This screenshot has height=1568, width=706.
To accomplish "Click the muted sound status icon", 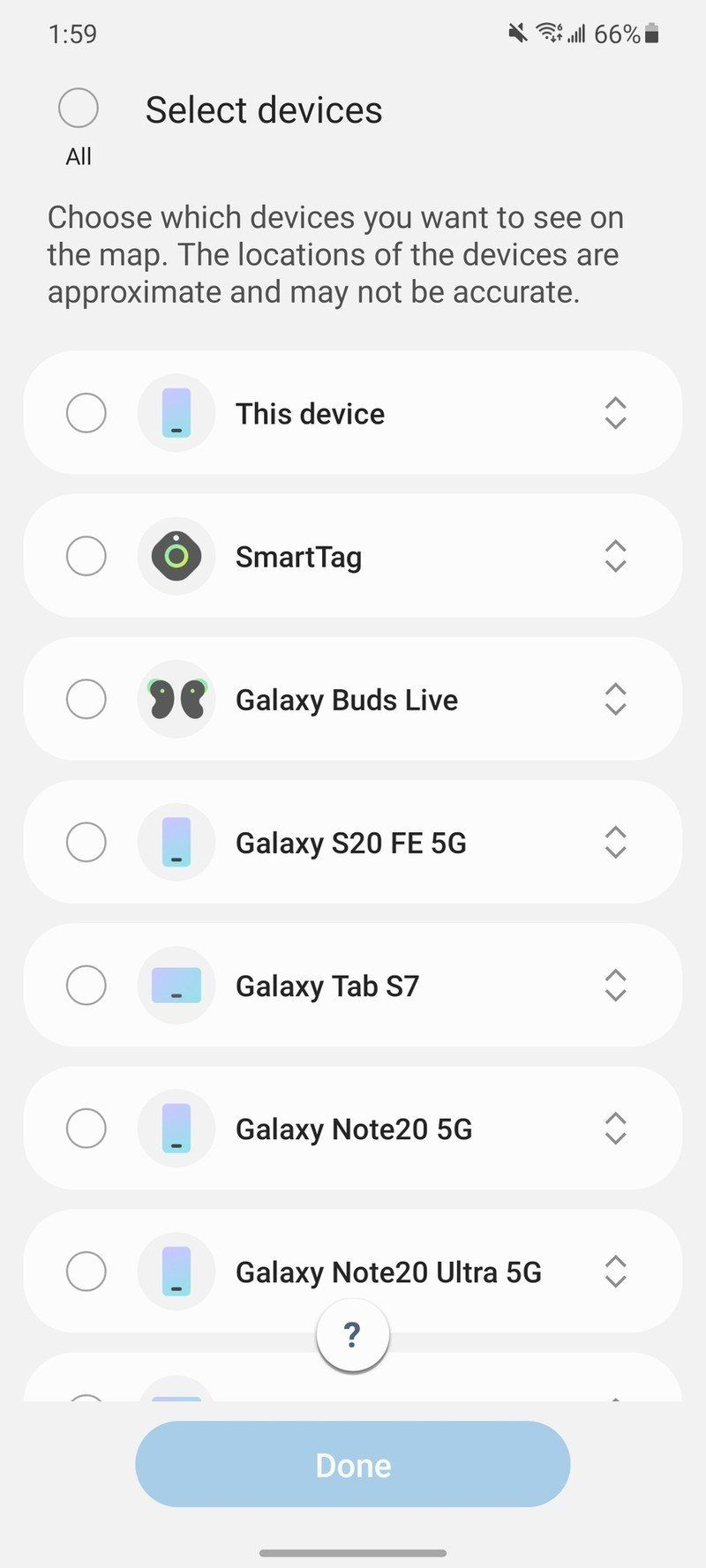I will coord(517,34).
